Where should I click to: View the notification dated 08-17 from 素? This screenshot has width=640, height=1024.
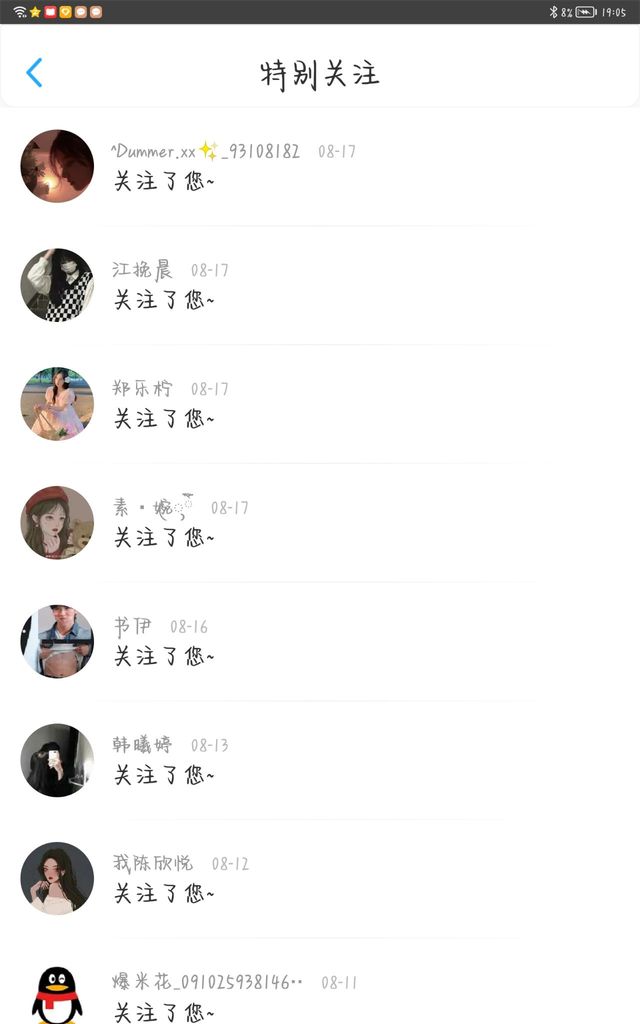pos(320,522)
